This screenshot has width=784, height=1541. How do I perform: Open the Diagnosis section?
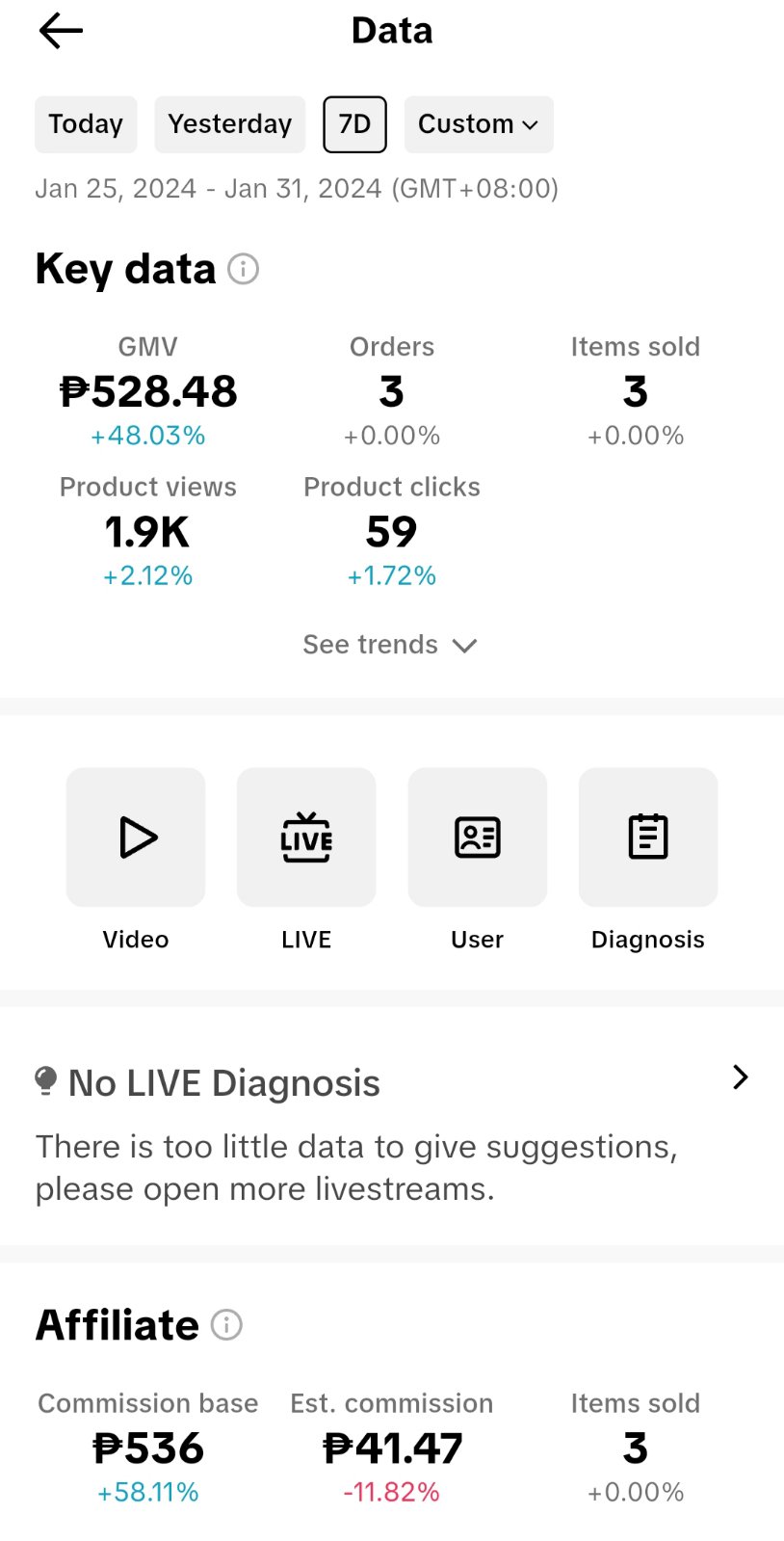(x=648, y=837)
